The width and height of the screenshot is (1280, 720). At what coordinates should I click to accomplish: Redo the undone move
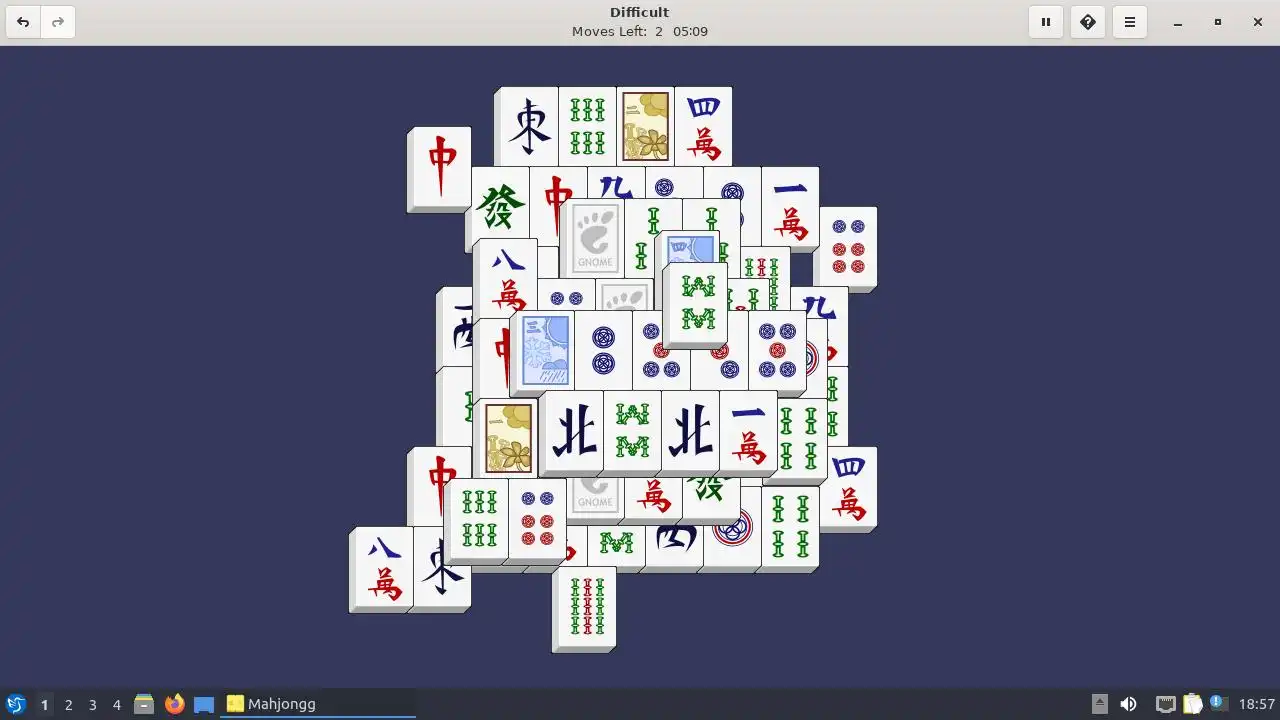(x=58, y=22)
